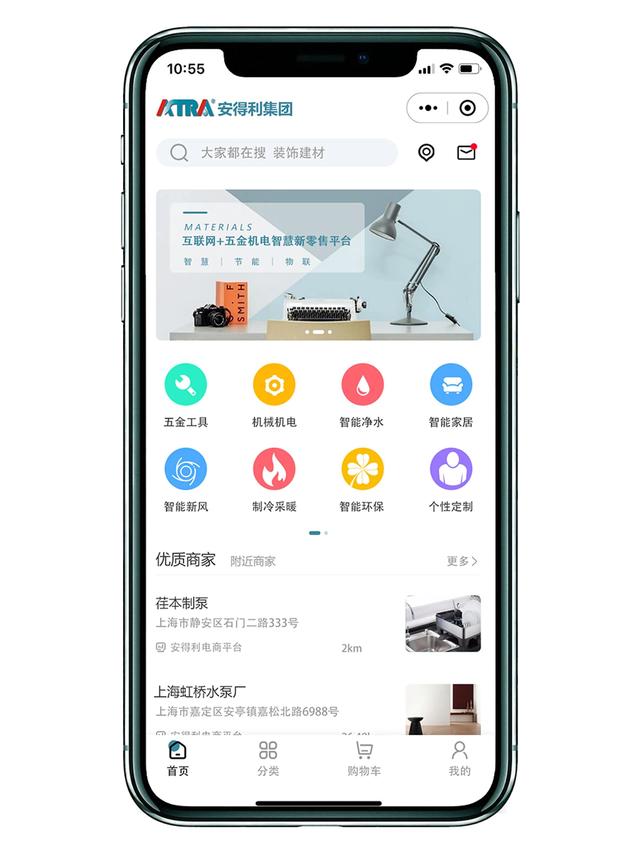Image resolution: width=640 pixels, height=854 pixels.
Task: Close the mini program with the circle button
Action: pyautogui.click(x=467, y=108)
